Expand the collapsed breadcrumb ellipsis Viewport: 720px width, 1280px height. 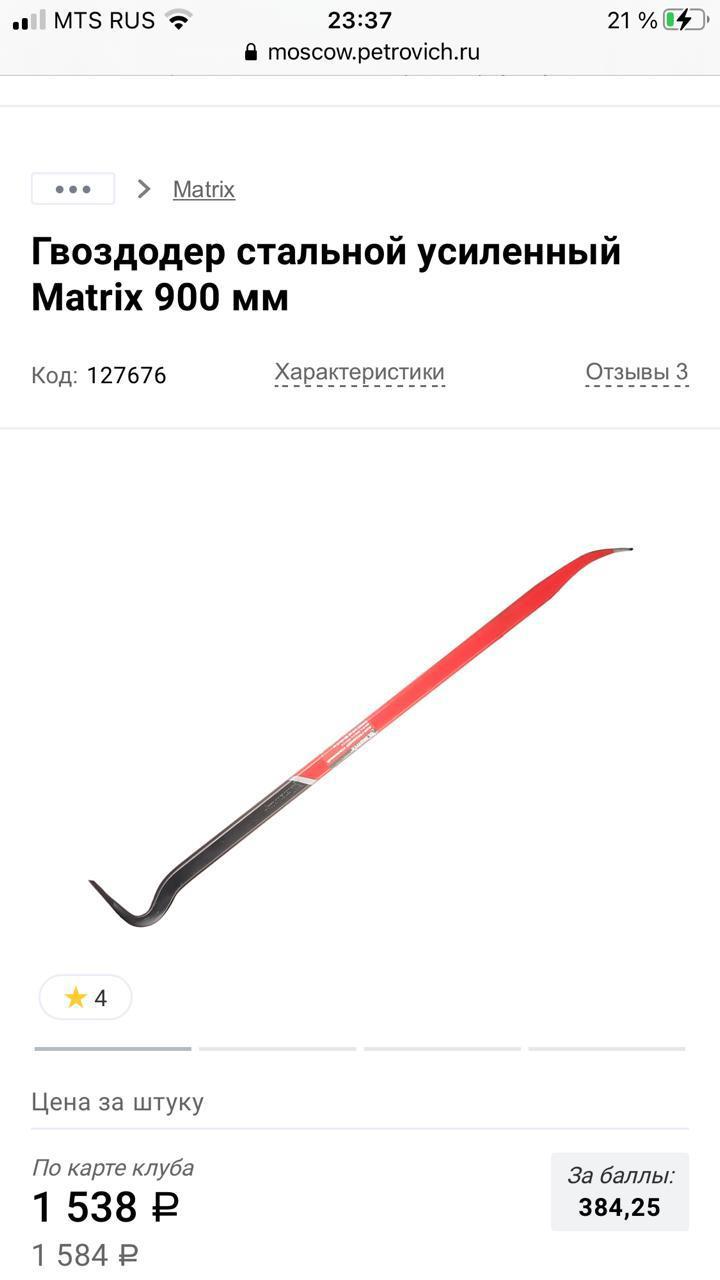point(73,189)
